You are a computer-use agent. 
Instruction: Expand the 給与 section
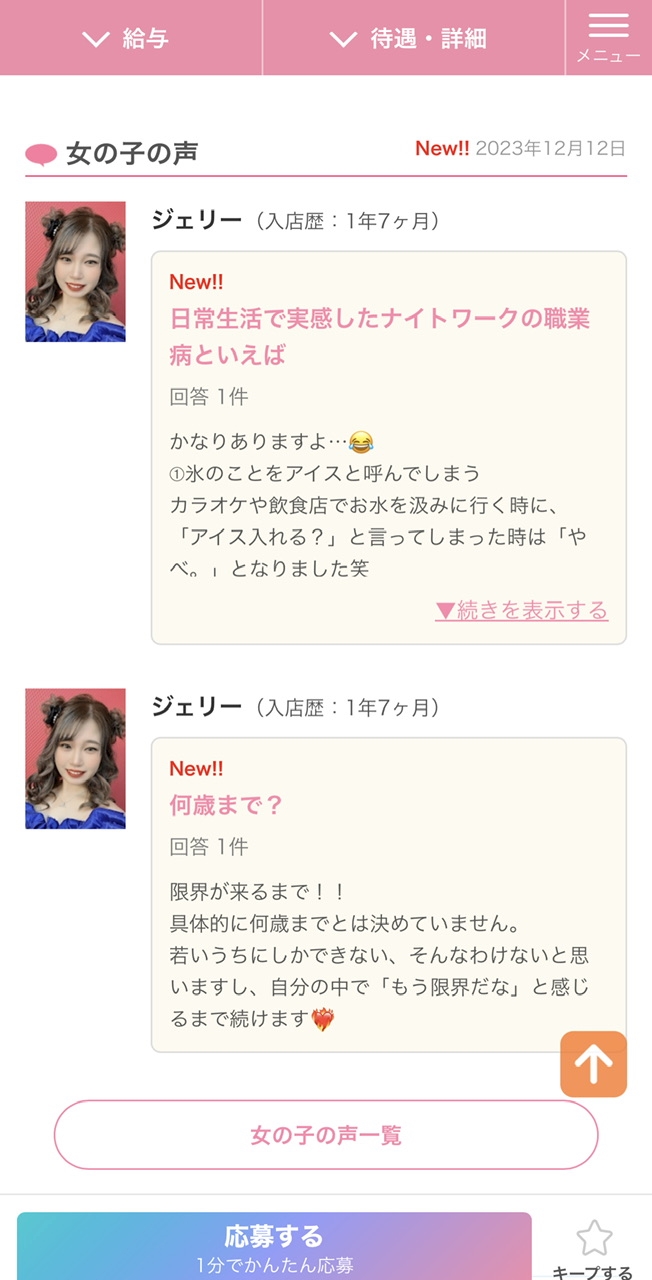pos(130,38)
